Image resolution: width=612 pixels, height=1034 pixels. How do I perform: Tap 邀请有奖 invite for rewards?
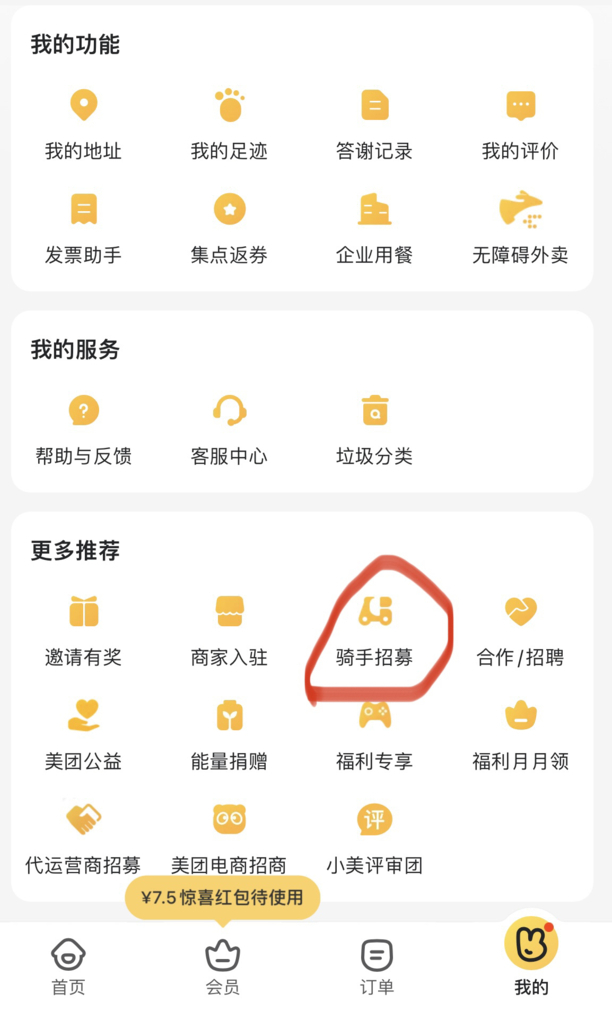83,630
